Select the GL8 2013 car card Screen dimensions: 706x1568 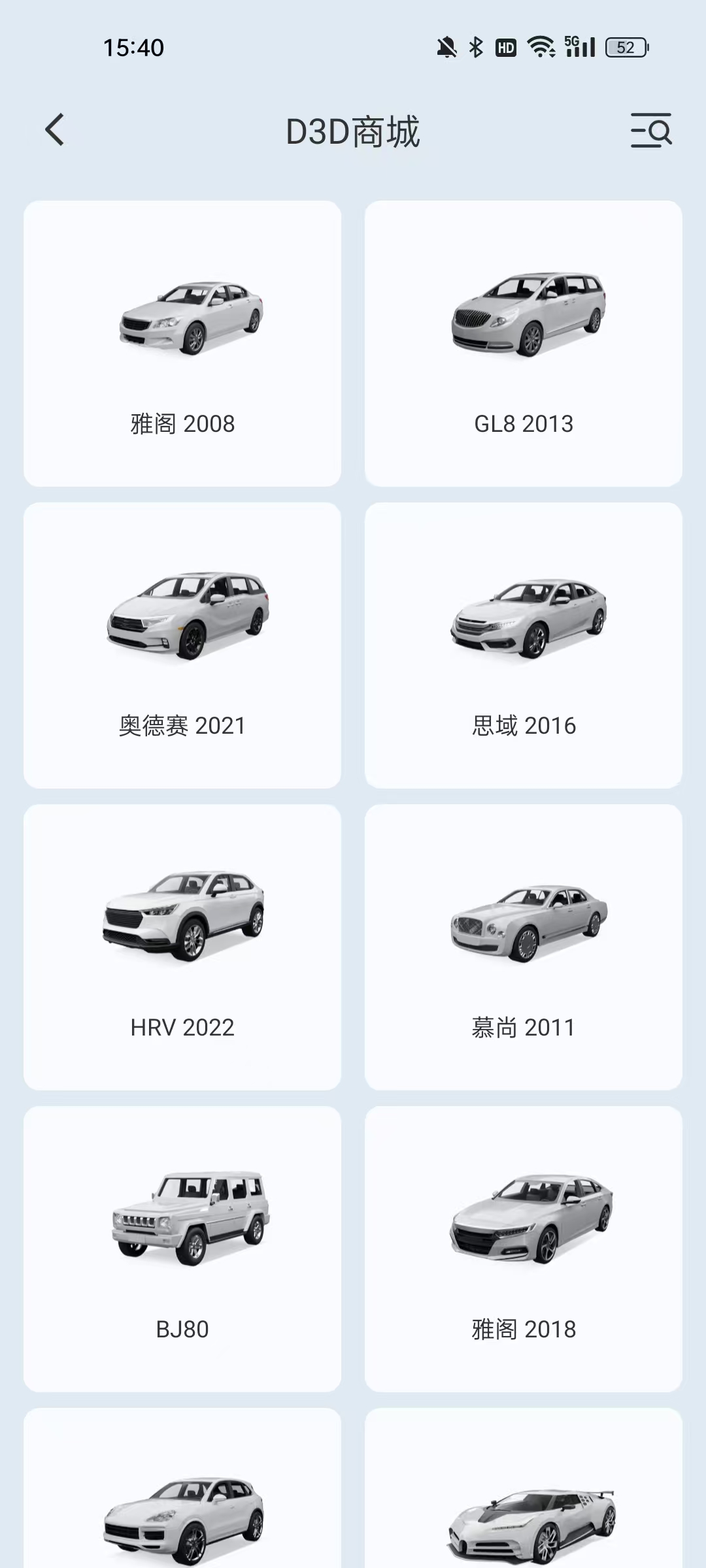[524, 344]
